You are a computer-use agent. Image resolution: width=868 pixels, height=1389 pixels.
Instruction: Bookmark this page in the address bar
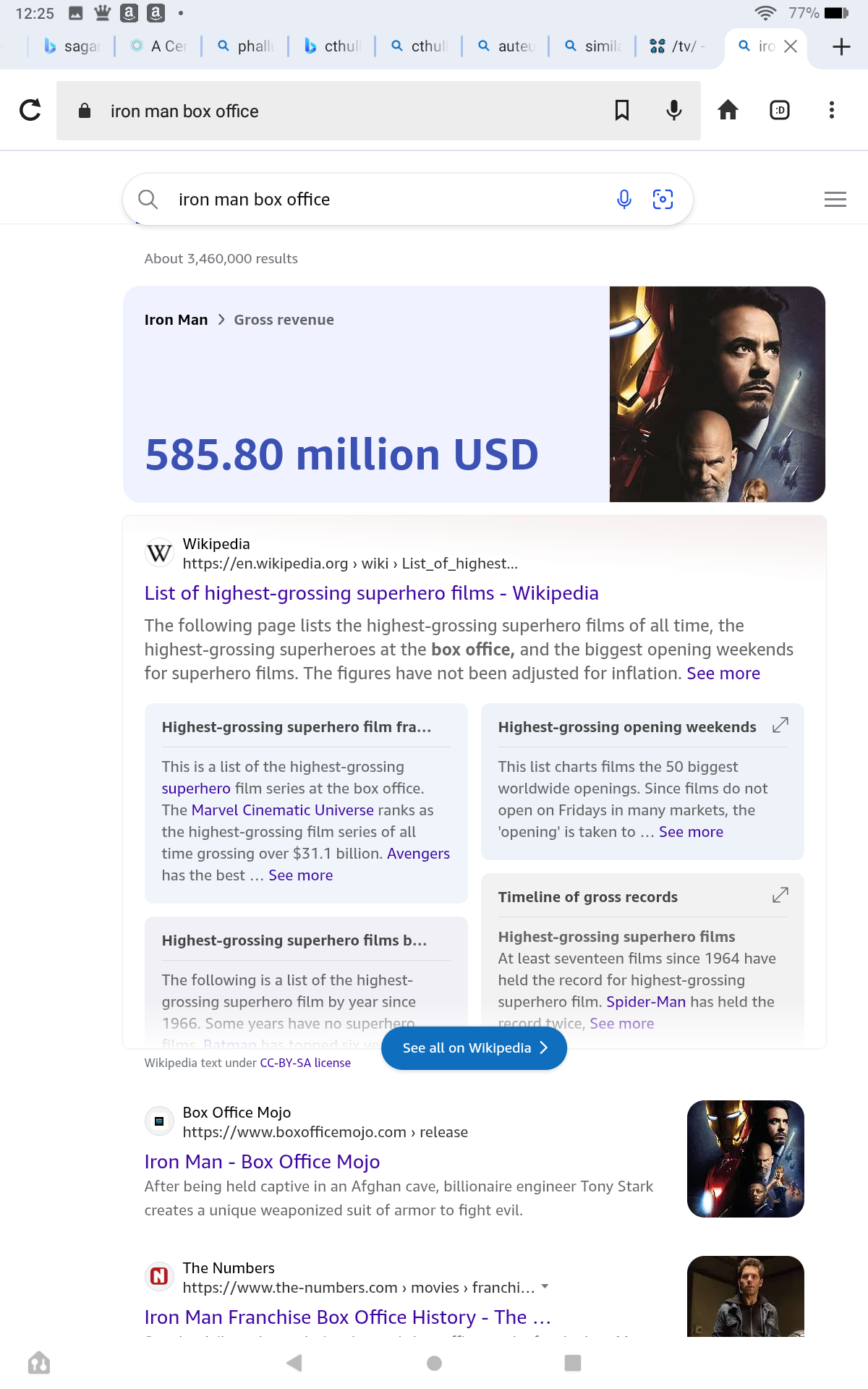pyautogui.click(x=621, y=110)
